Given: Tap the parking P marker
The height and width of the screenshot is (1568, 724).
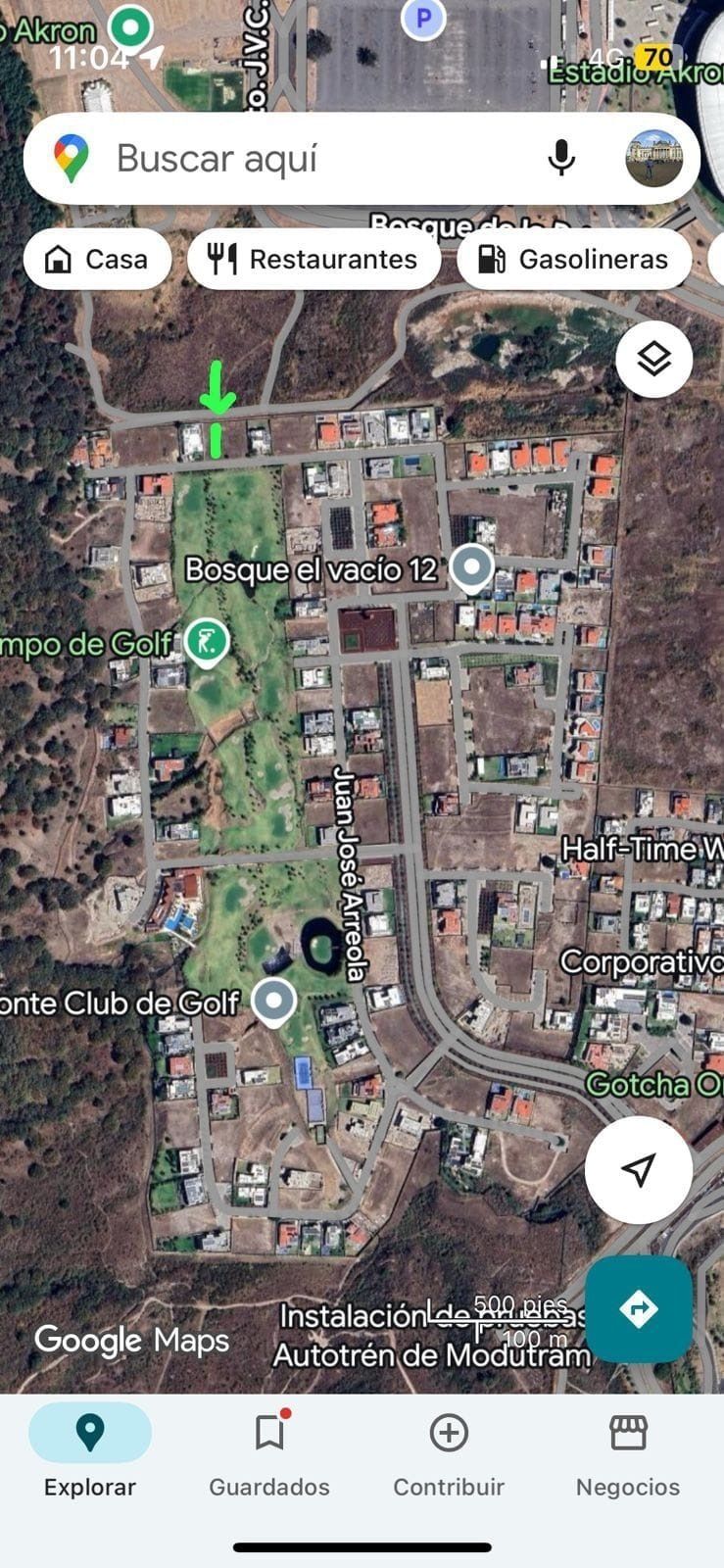Looking at the screenshot, I should [x=423, y=18].
